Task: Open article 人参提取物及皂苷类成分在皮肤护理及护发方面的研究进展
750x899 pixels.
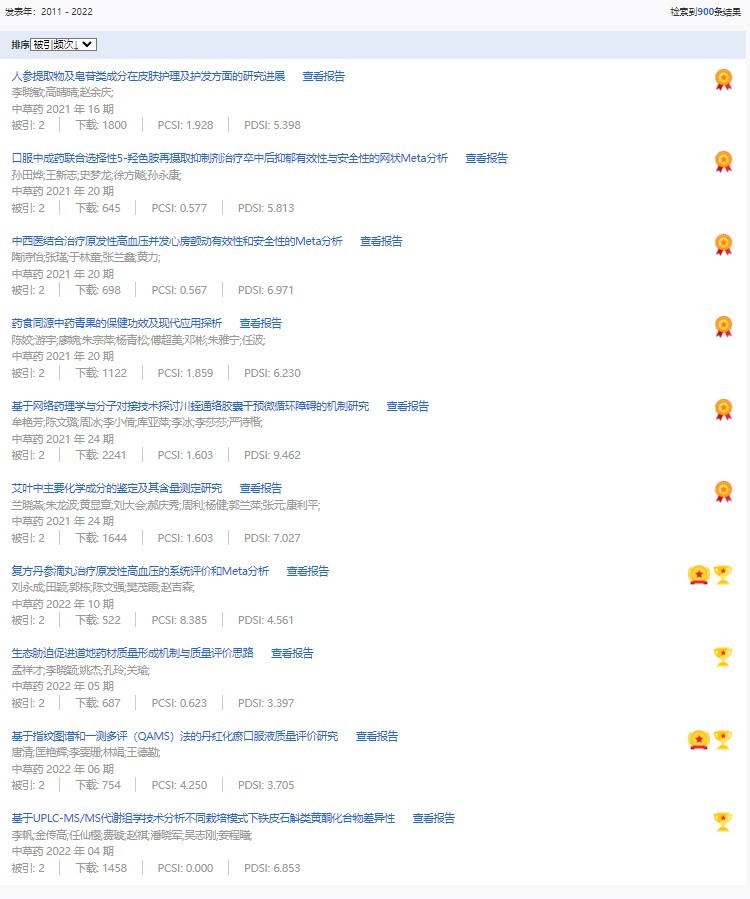Action: point(148,76)
